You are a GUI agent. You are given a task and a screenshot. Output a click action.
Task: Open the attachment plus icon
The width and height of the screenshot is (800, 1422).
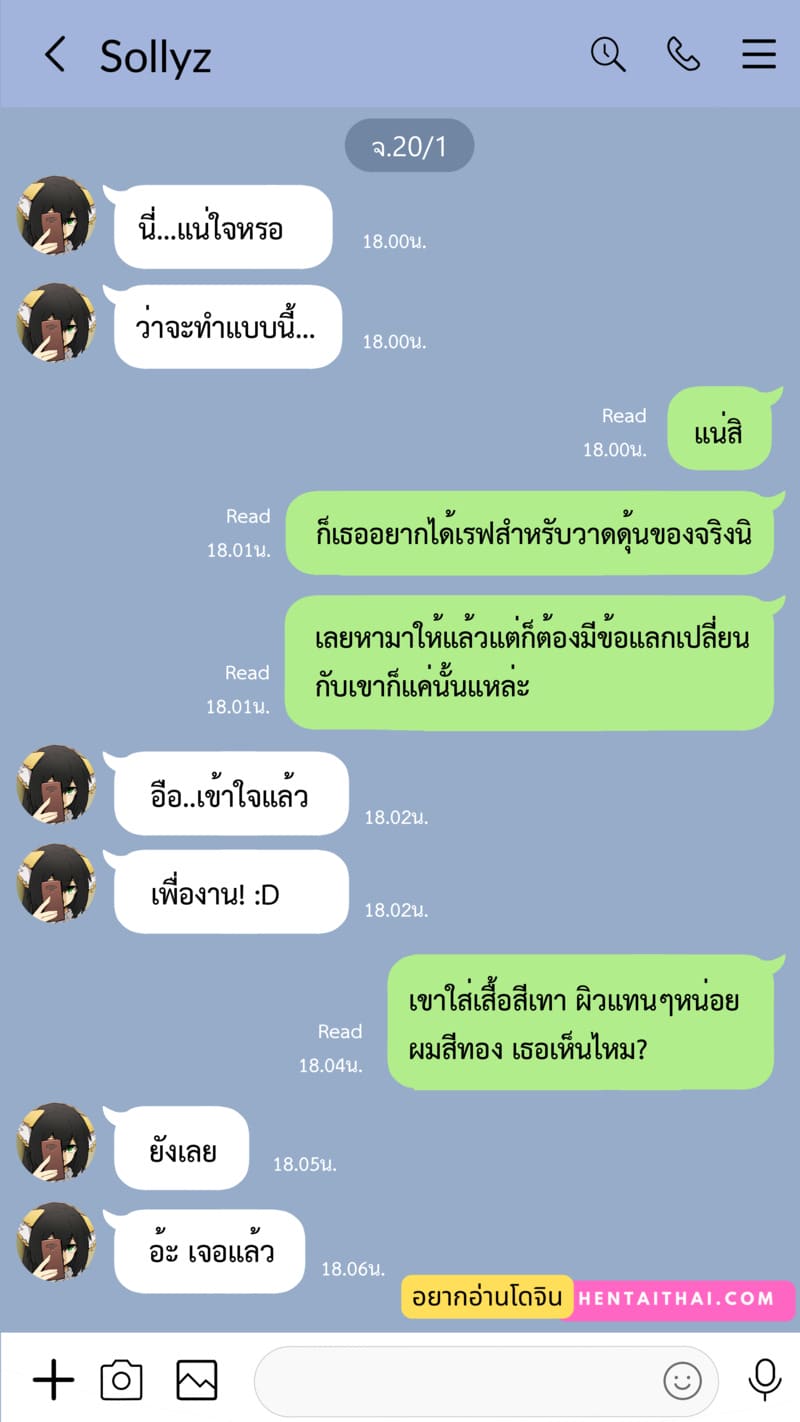(x=53, y=1380)
